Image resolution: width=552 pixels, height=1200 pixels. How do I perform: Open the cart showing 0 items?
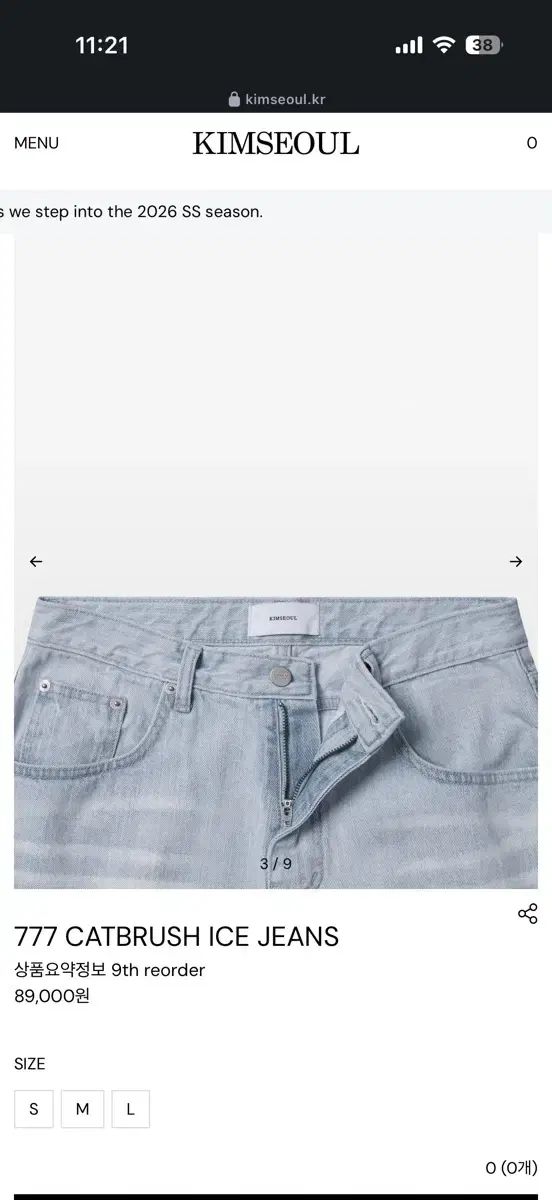[x=532, y=143]
